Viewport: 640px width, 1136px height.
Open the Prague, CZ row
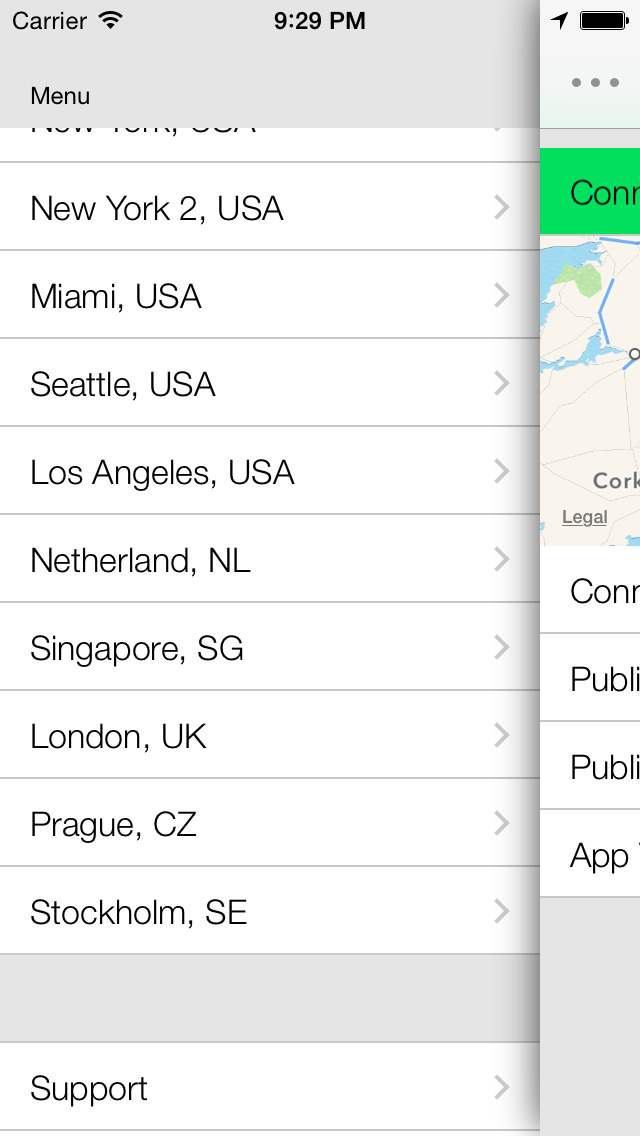[268, 824]
